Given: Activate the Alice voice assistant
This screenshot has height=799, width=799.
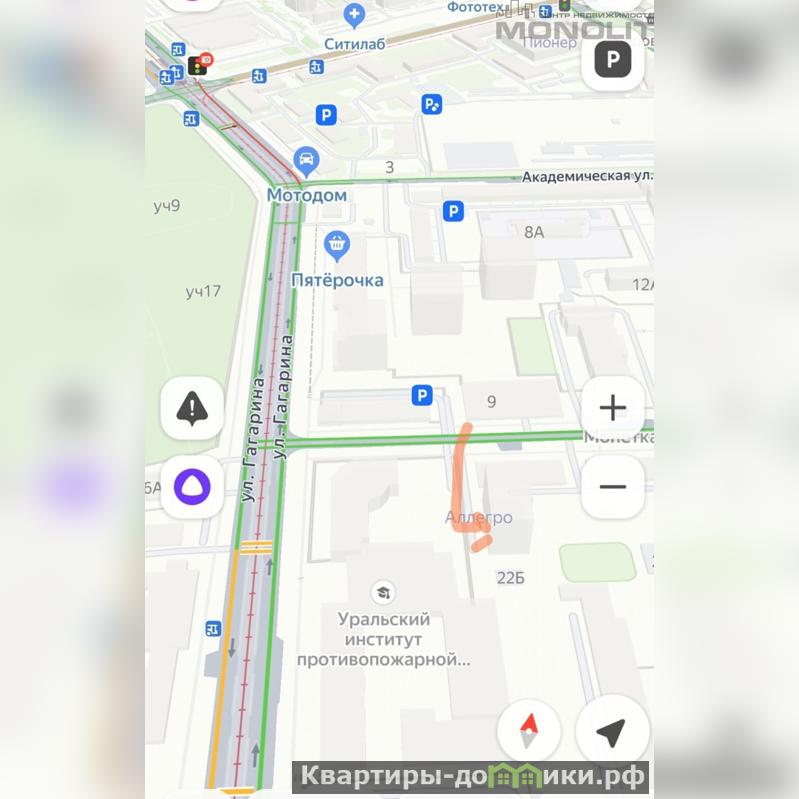Looking at the screenshot, I should click(192, 488).
